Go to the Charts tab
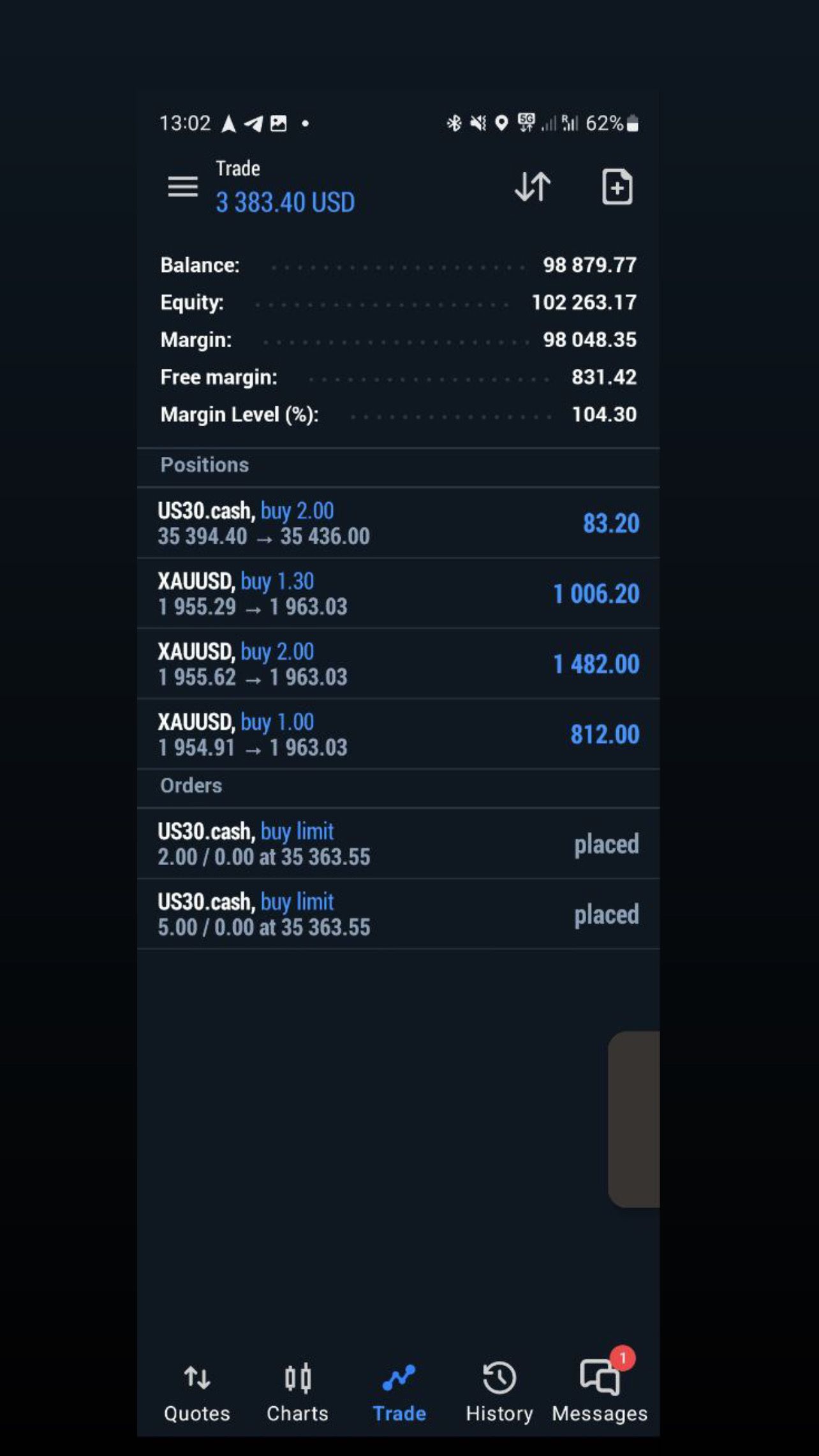The width and height of the screenshot is (819, 1456). tap(297, 1393)
